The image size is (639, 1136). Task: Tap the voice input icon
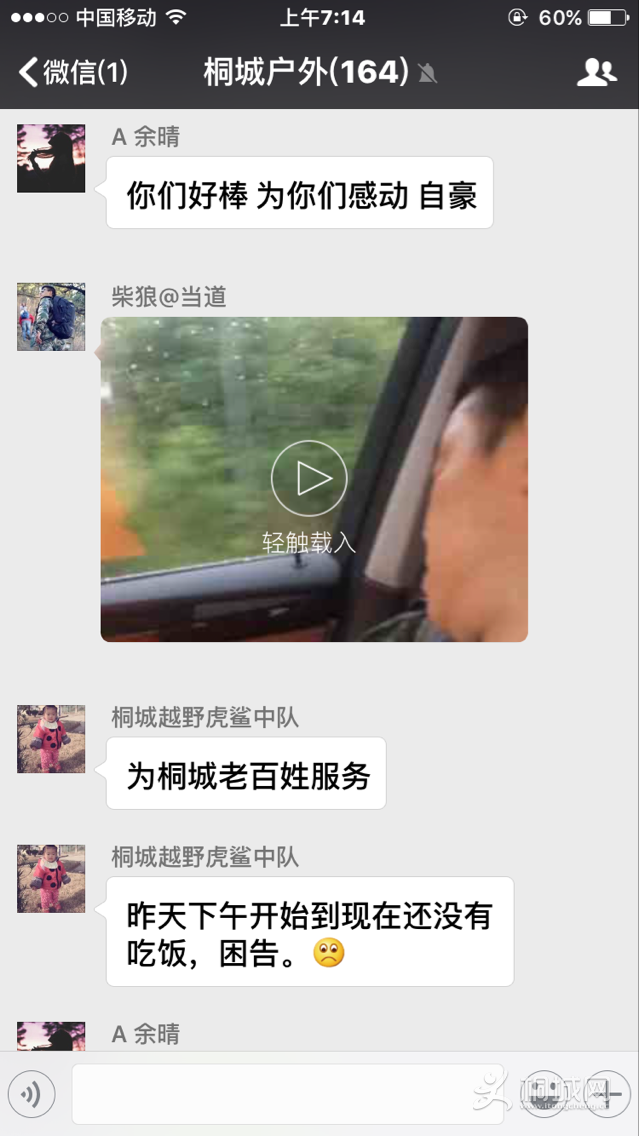32,1094
